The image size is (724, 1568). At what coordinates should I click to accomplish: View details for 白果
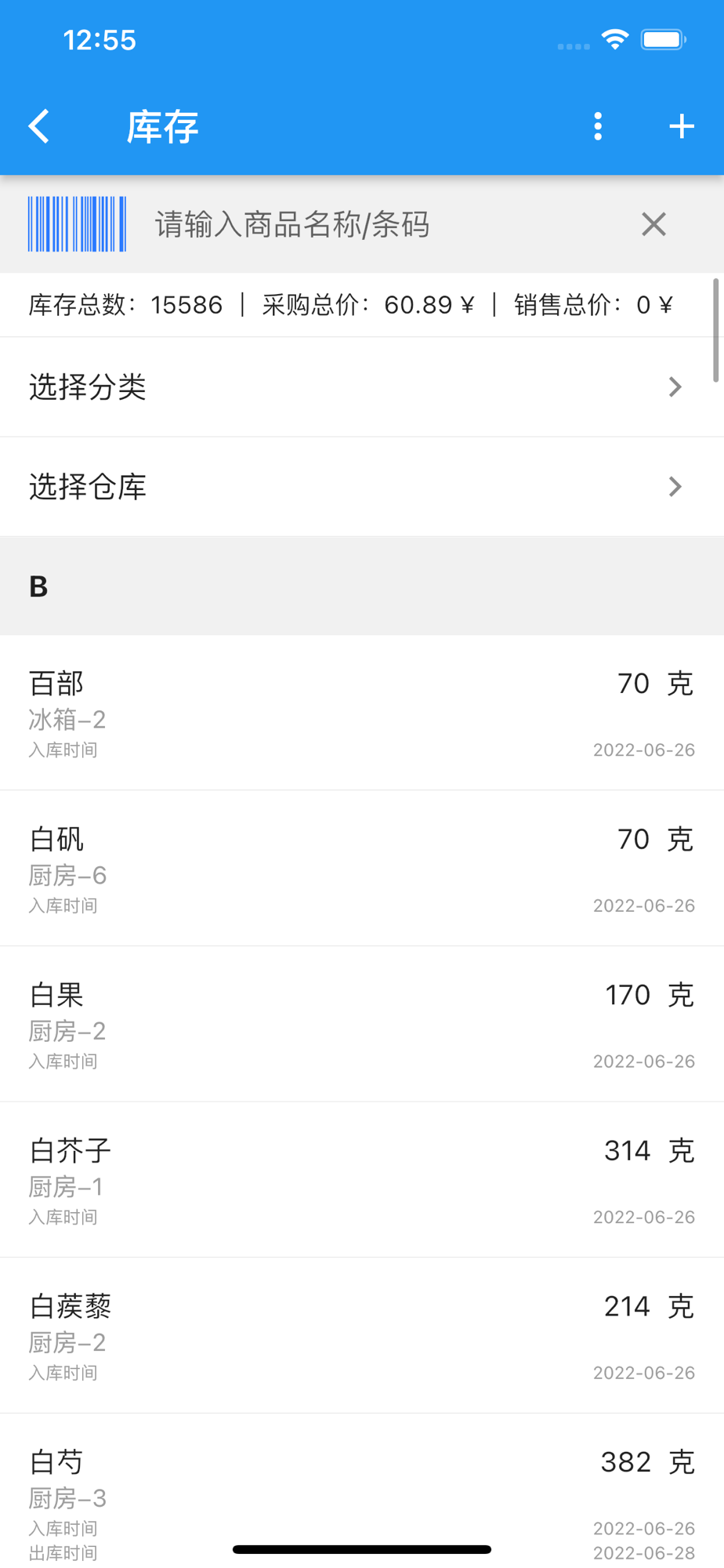click(x=362, y=1024)
